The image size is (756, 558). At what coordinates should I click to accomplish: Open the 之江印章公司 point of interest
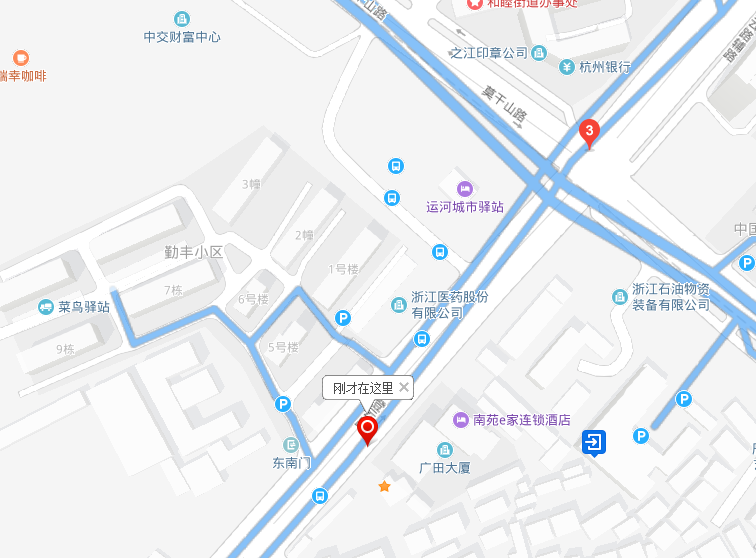(x=539, y=53)
